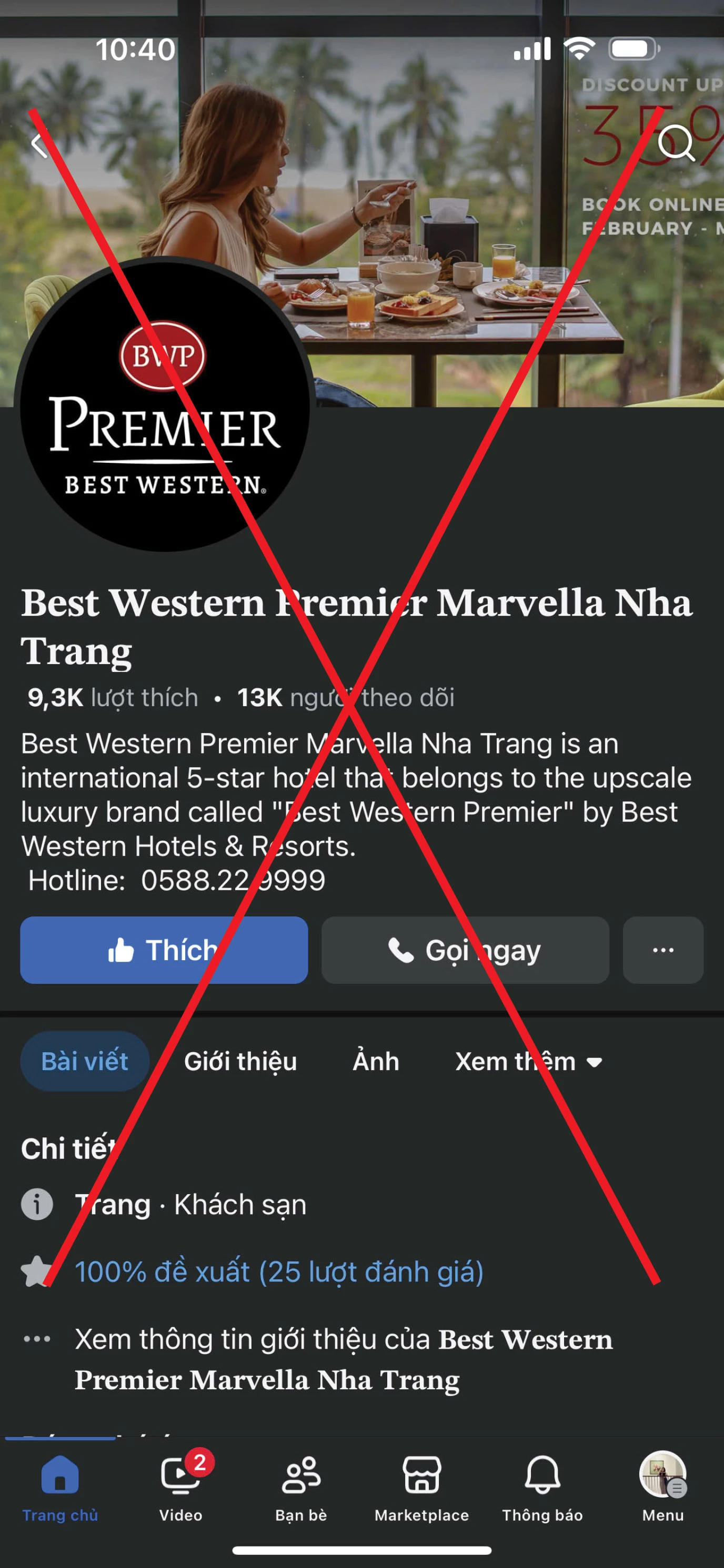
Task: Like the page with the Thích button
Action: click(x=164, y=950)
